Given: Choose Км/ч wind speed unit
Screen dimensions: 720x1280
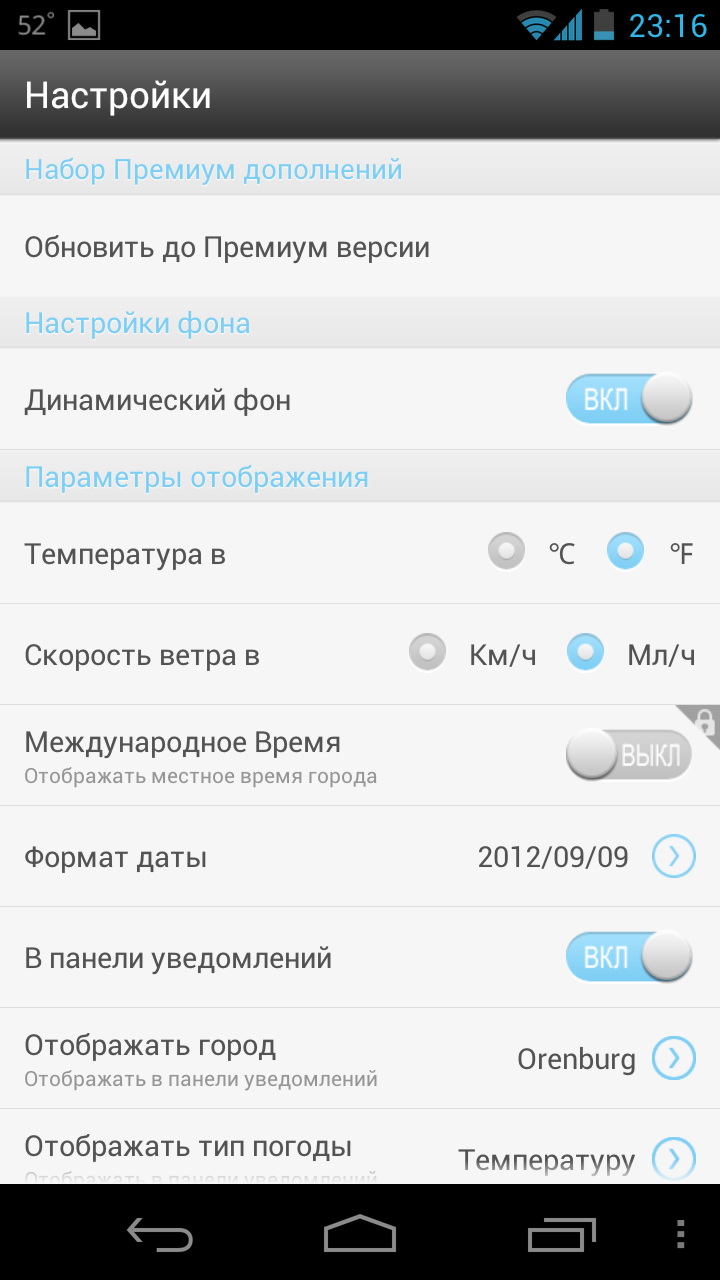Looking at the screenshot, I should coord(428,654).
